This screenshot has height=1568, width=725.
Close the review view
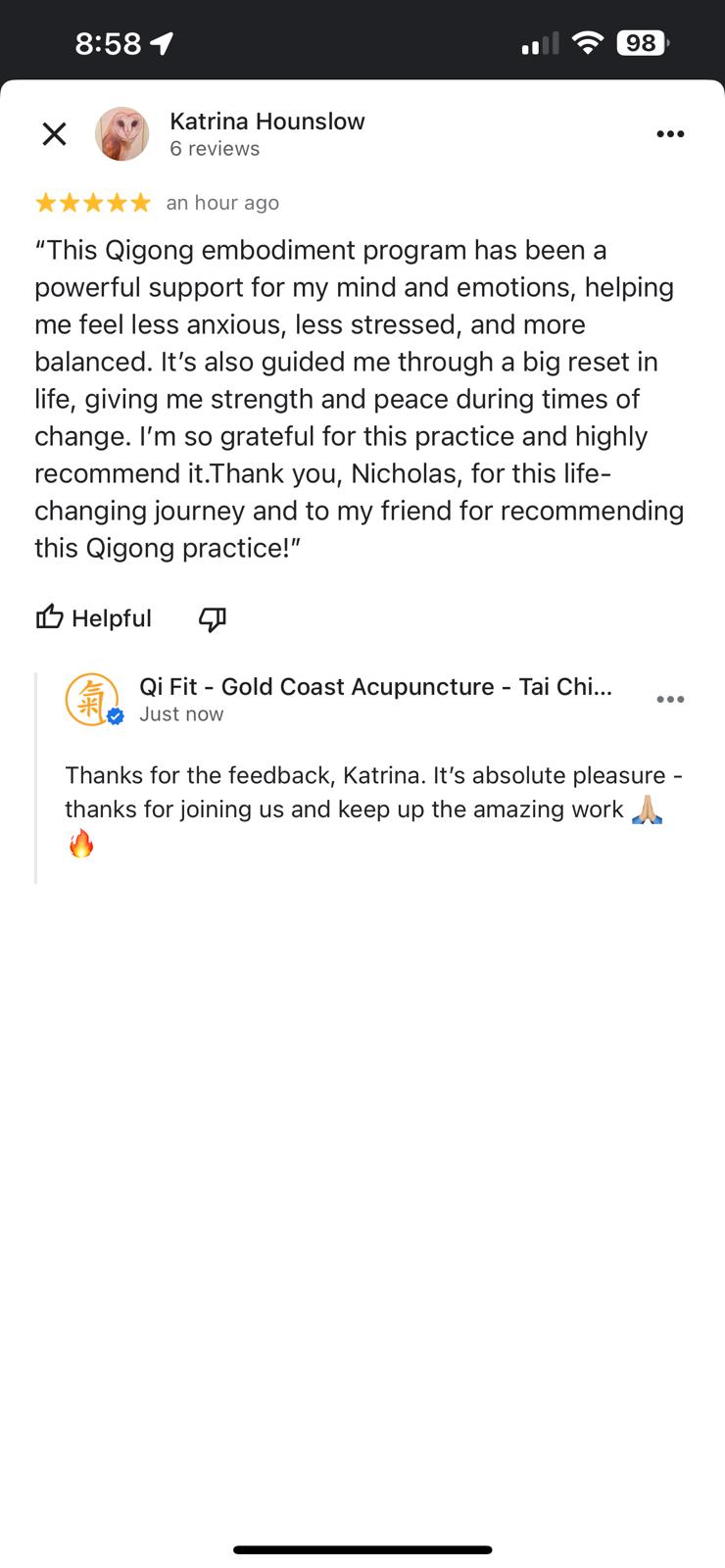(55, 133)
